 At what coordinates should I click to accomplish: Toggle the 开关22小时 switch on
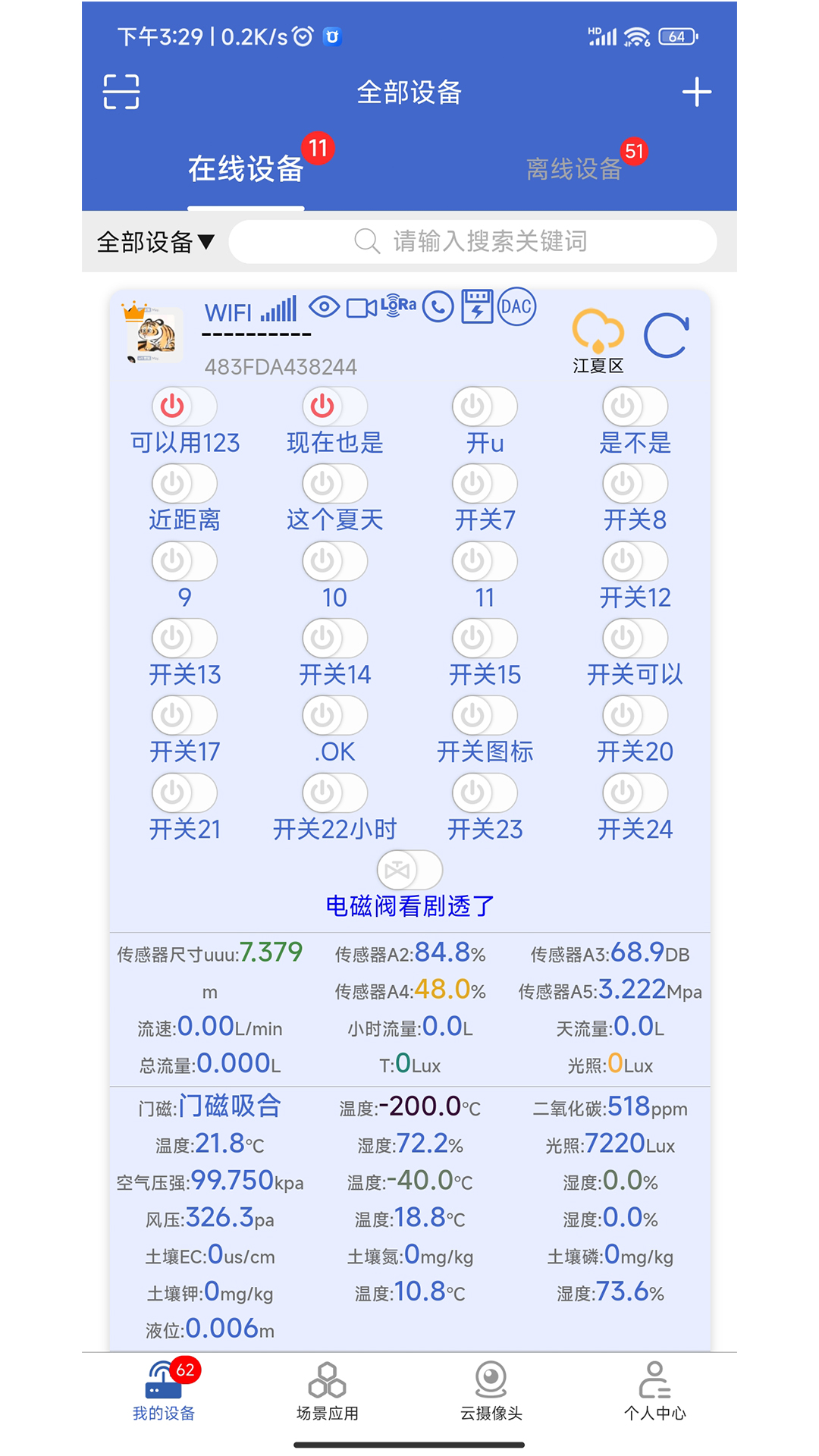click(x=334, y=792)
